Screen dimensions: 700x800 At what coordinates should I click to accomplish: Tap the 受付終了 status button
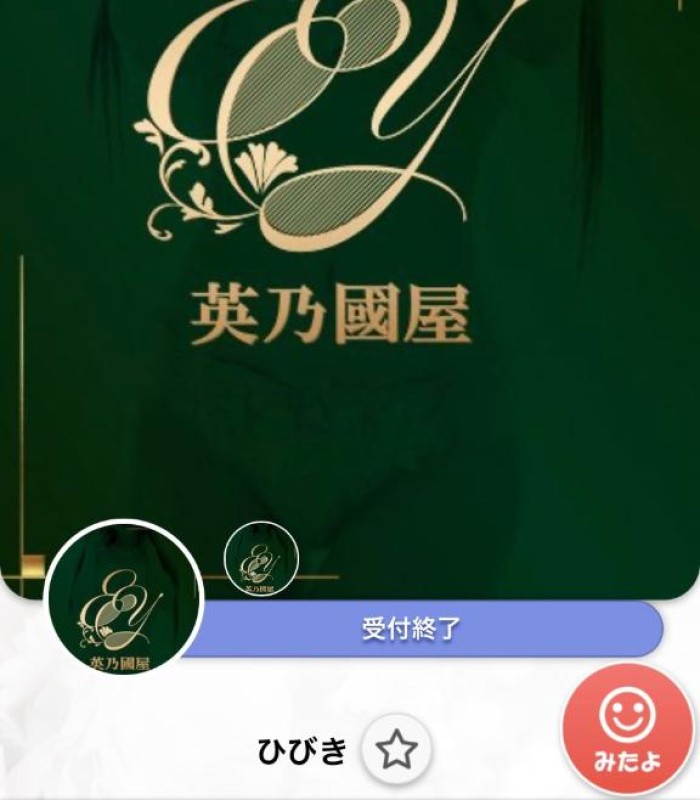[x=410, y=632]
